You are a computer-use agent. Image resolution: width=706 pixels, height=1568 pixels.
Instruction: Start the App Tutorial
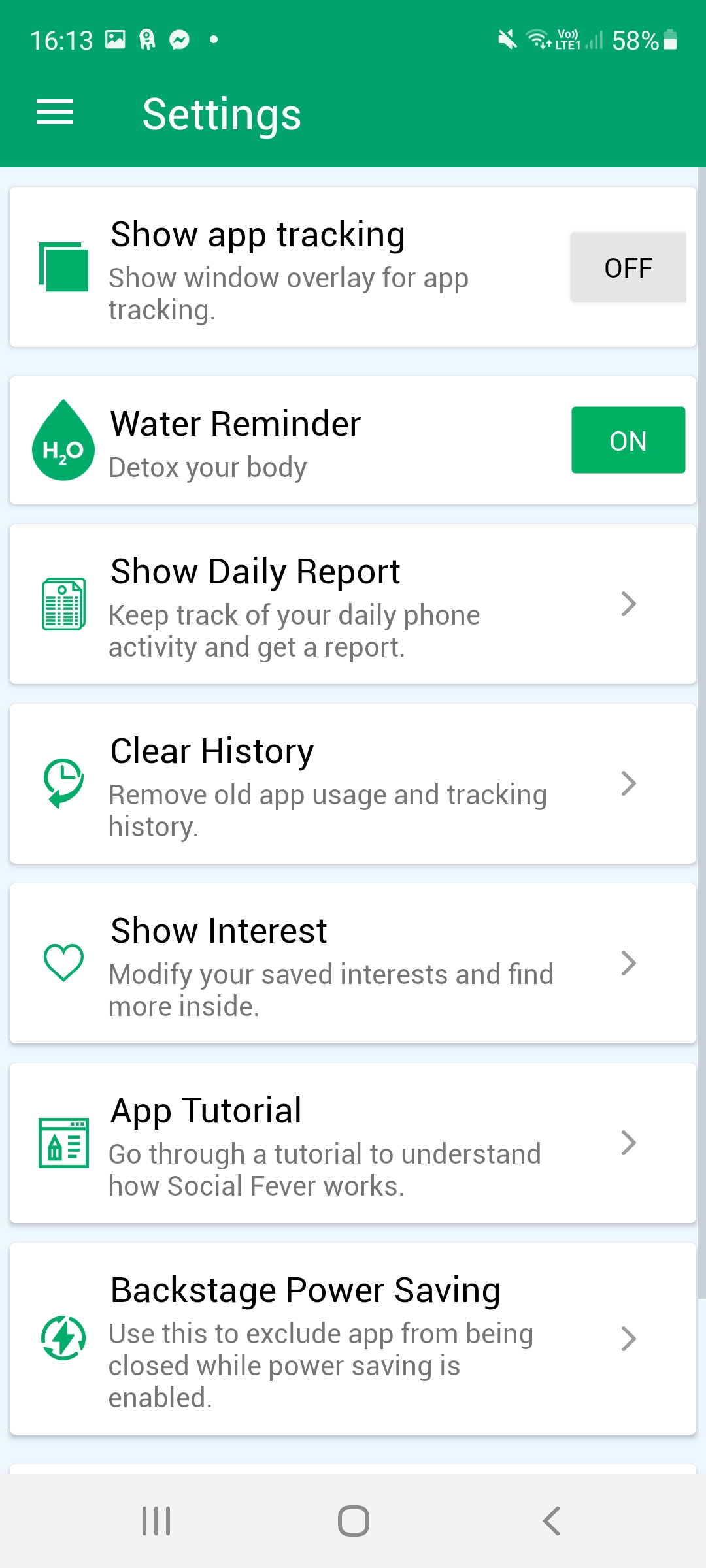[x=353, y=1143]
